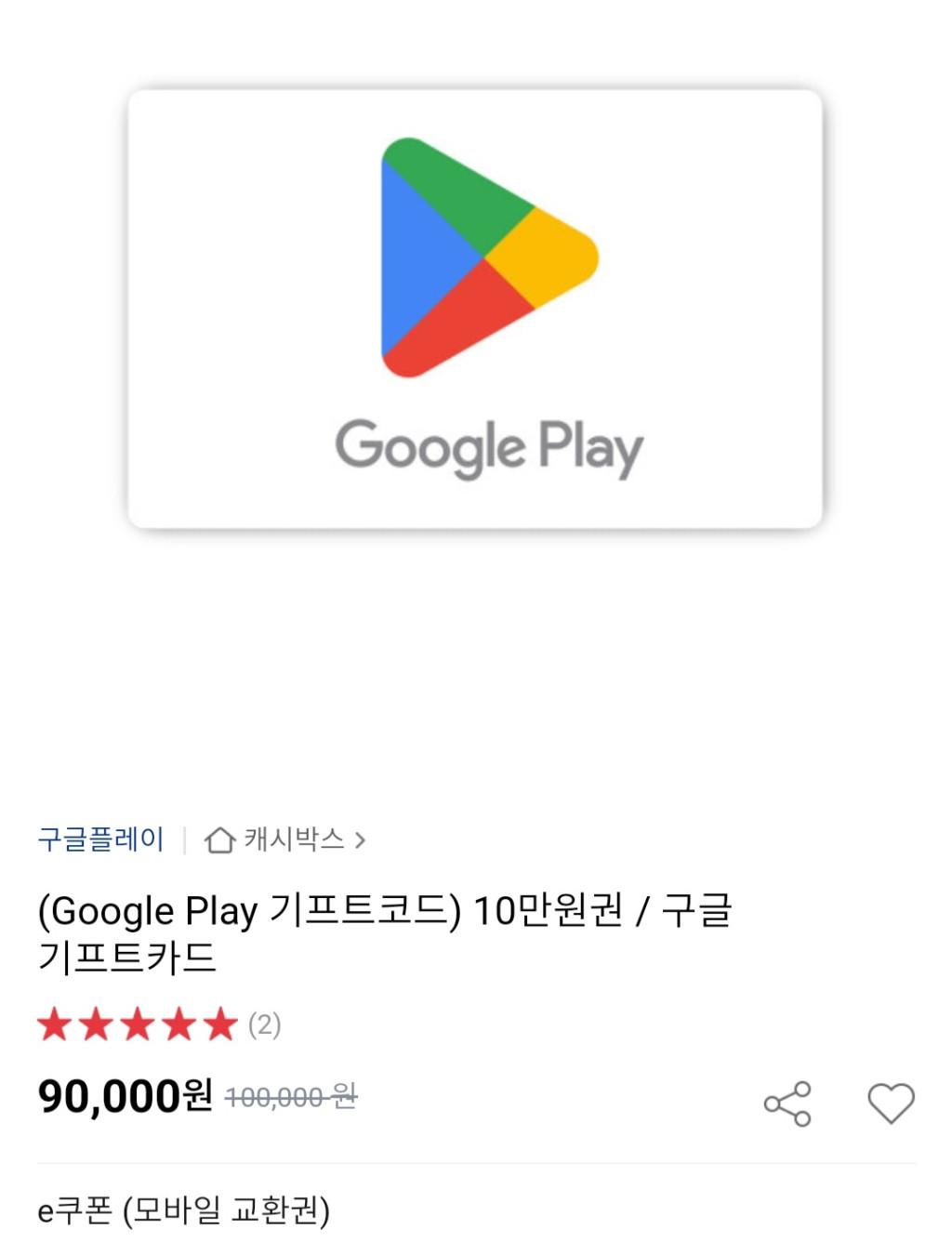Open the 구글플레이 brand link
The height and width of the screenshot is (1255, 952).
click(x=100, y=839)
